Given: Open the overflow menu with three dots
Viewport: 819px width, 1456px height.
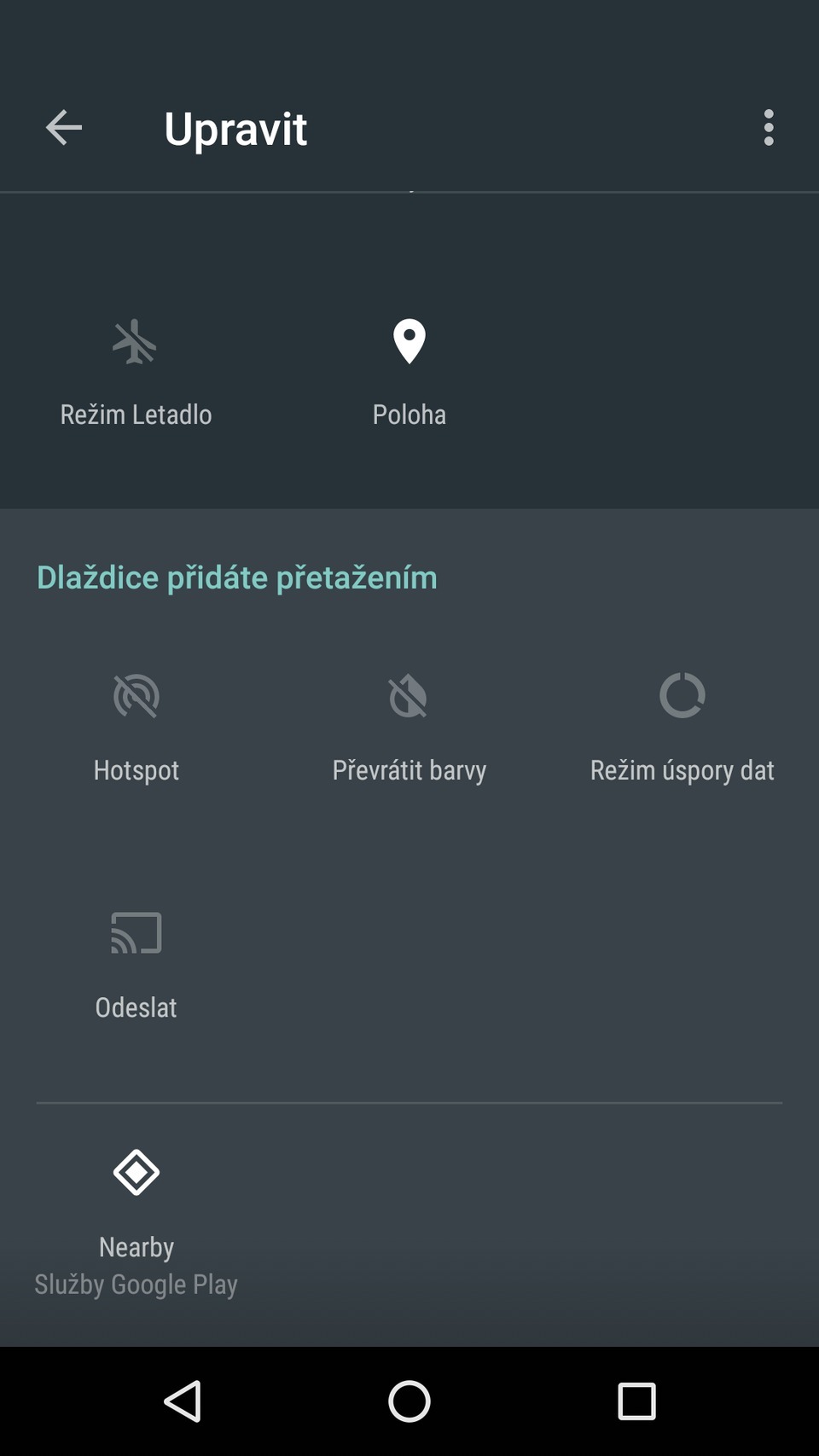Looking at the screenshot, I should point(769,129).
